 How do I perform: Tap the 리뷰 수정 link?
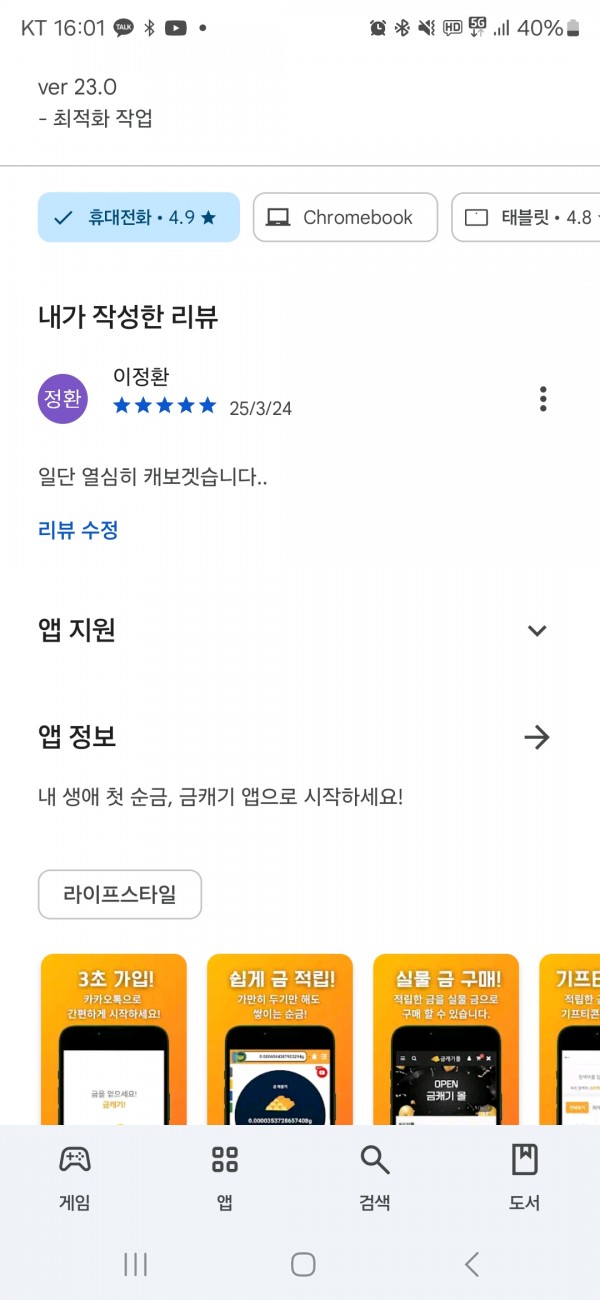[78, 530]
